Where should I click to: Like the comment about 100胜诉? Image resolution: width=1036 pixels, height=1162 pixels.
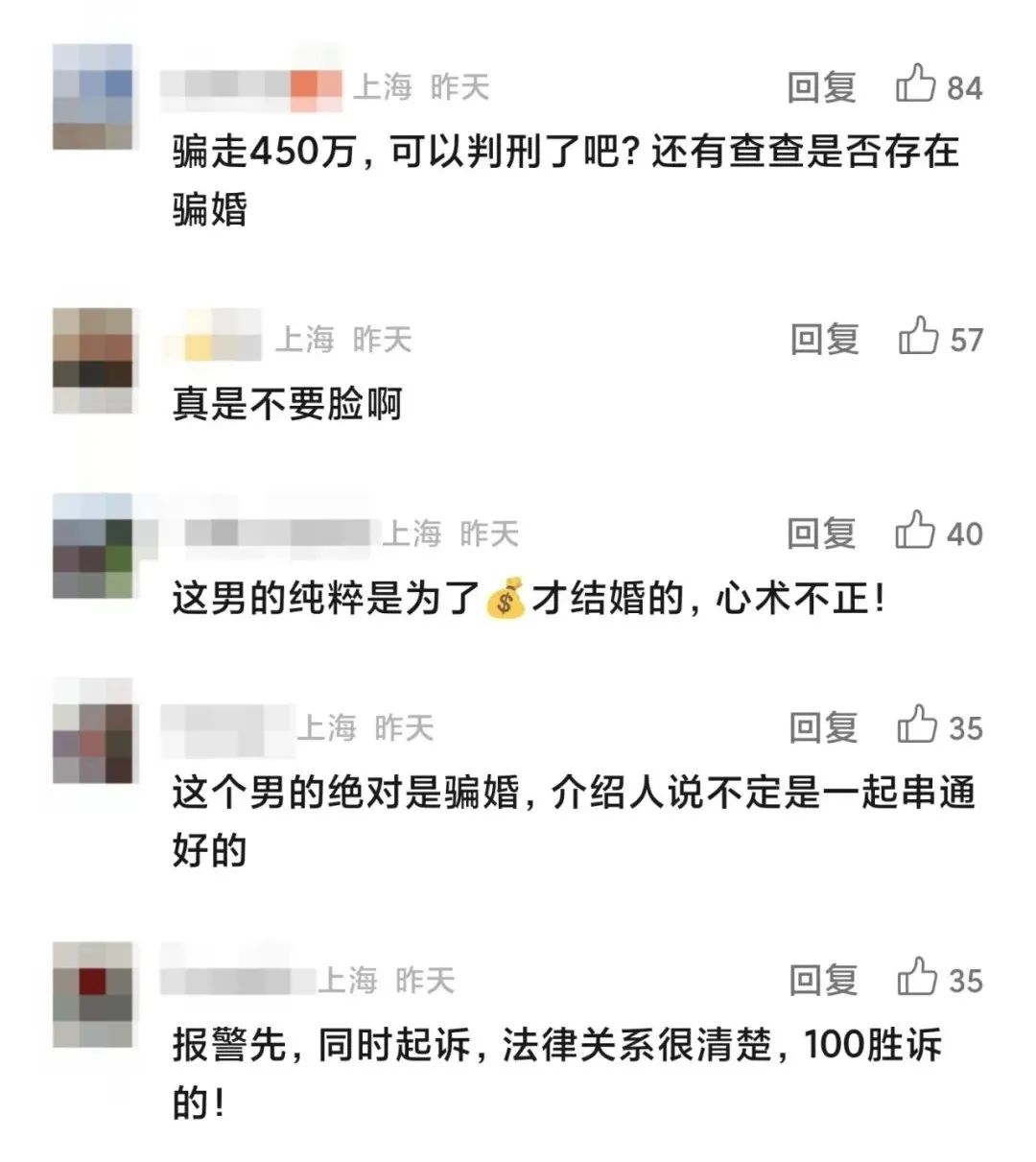[x=918, y=978]
